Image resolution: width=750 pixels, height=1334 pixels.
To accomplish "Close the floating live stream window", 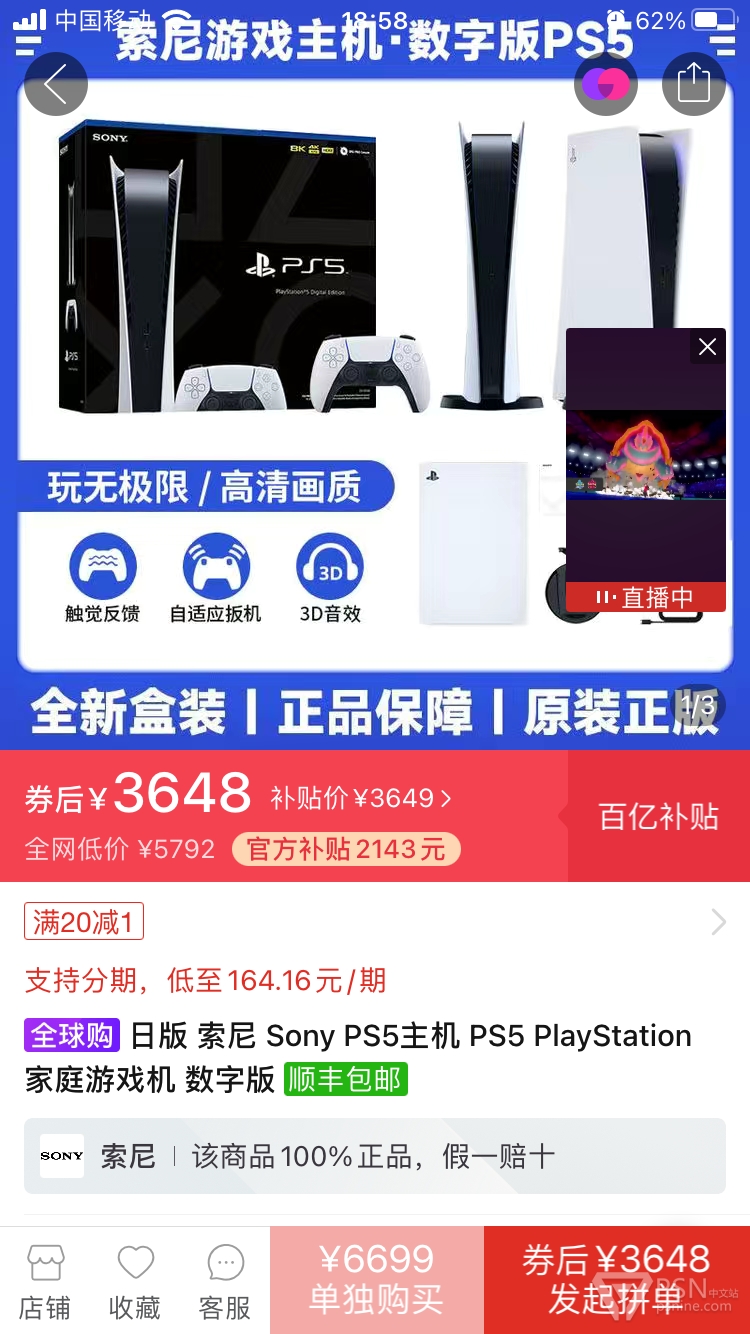I will coord(707,347).
